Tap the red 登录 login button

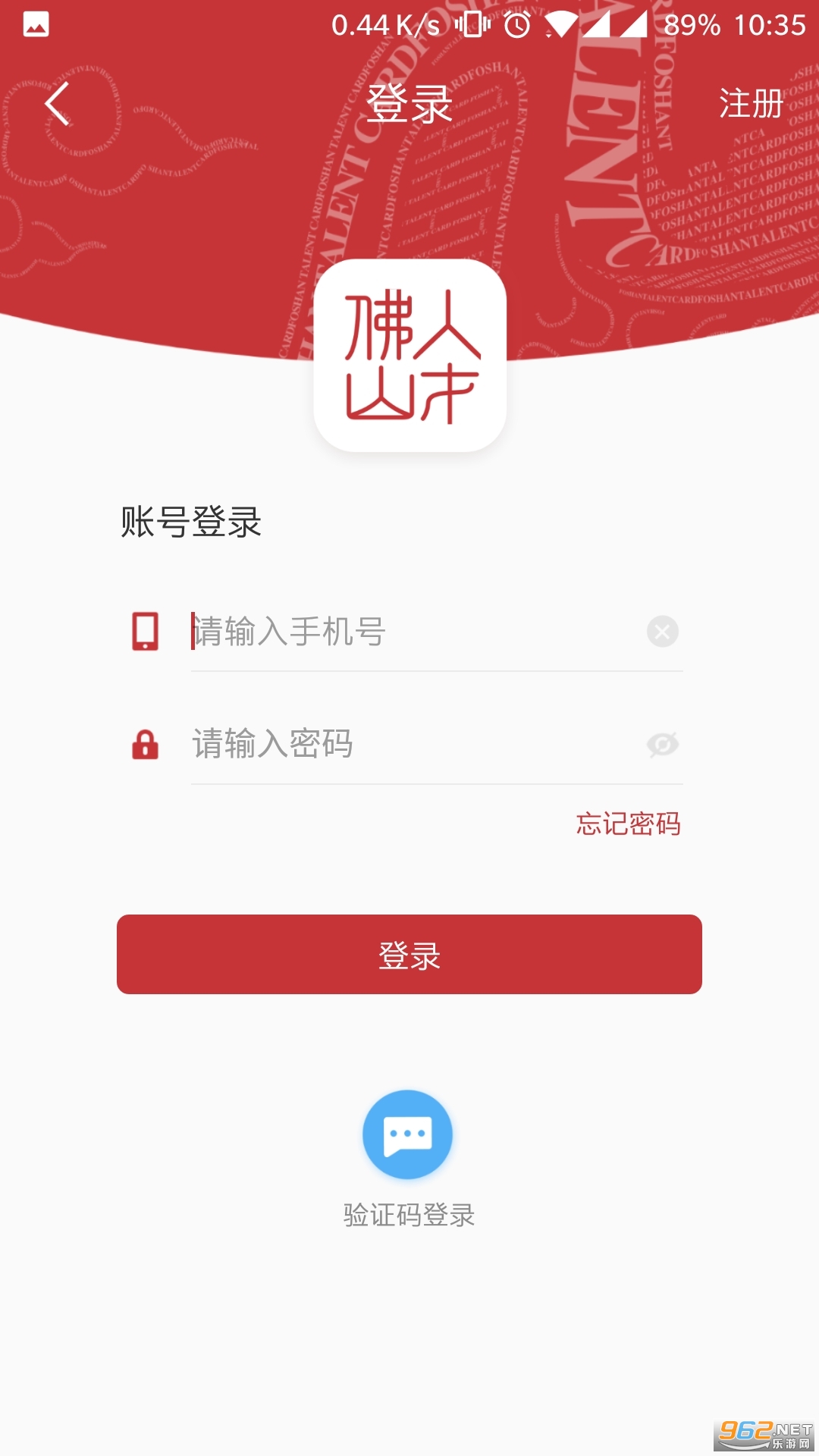click(409, 954)
